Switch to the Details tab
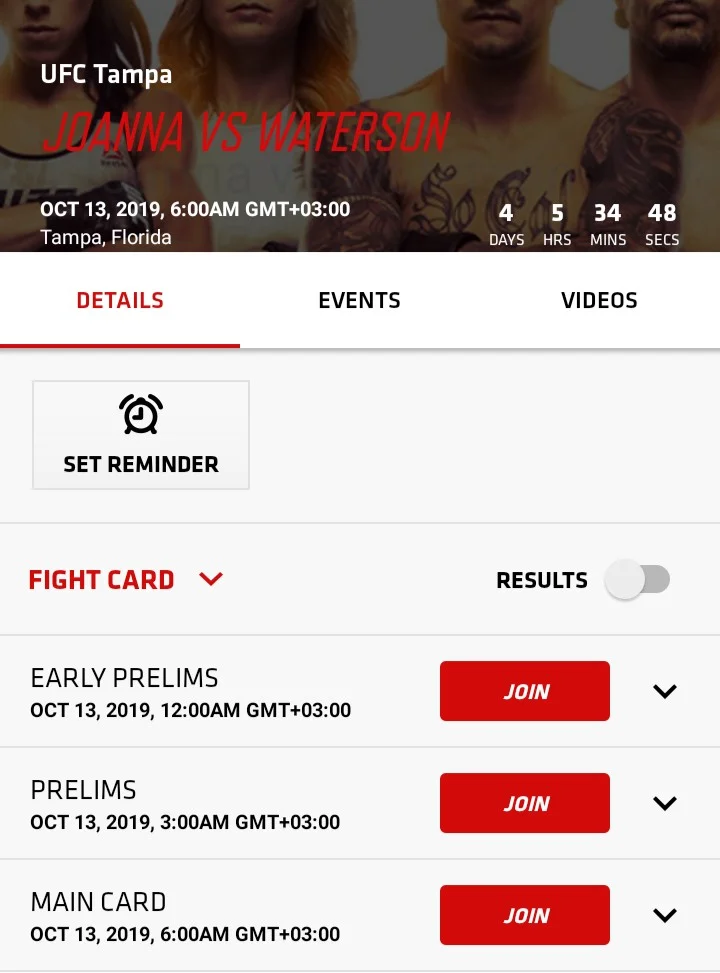Viewport: 720px width, 973px height. click(x=120, y=300)
